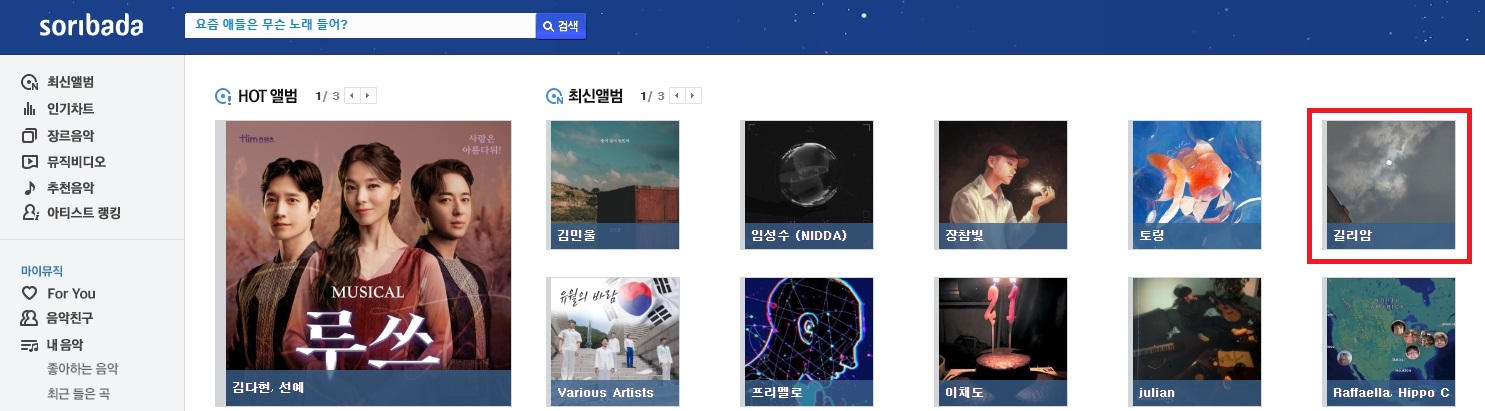
Task: Open the 임성수 (NIDDA) album
Action: tap(808, 185)
